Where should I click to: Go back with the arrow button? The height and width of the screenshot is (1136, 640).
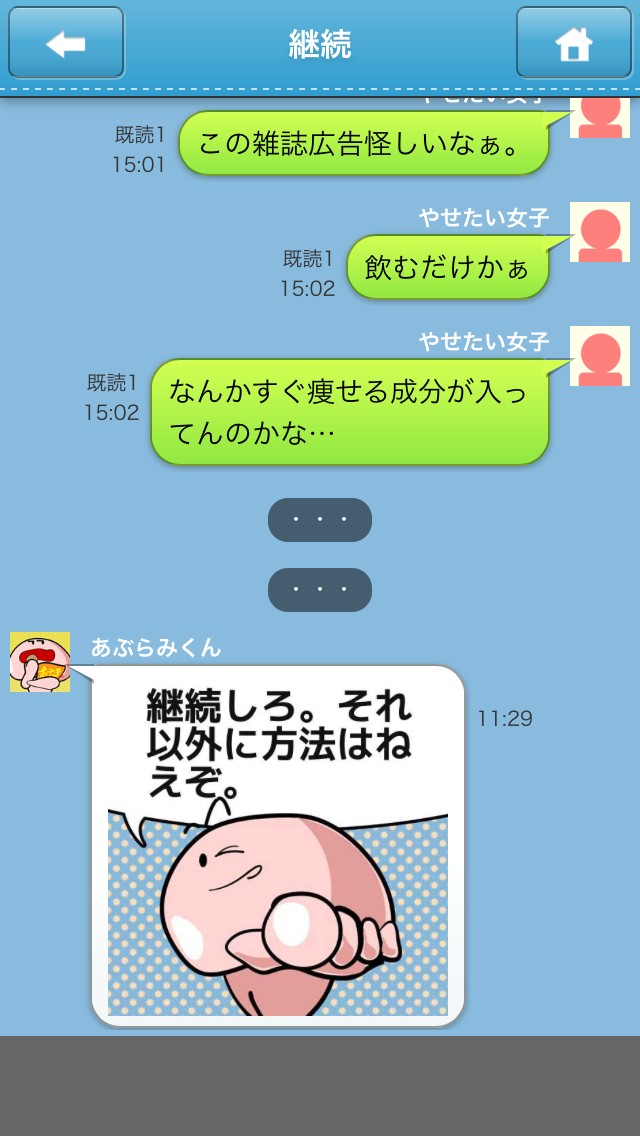[x=66, y=43]
